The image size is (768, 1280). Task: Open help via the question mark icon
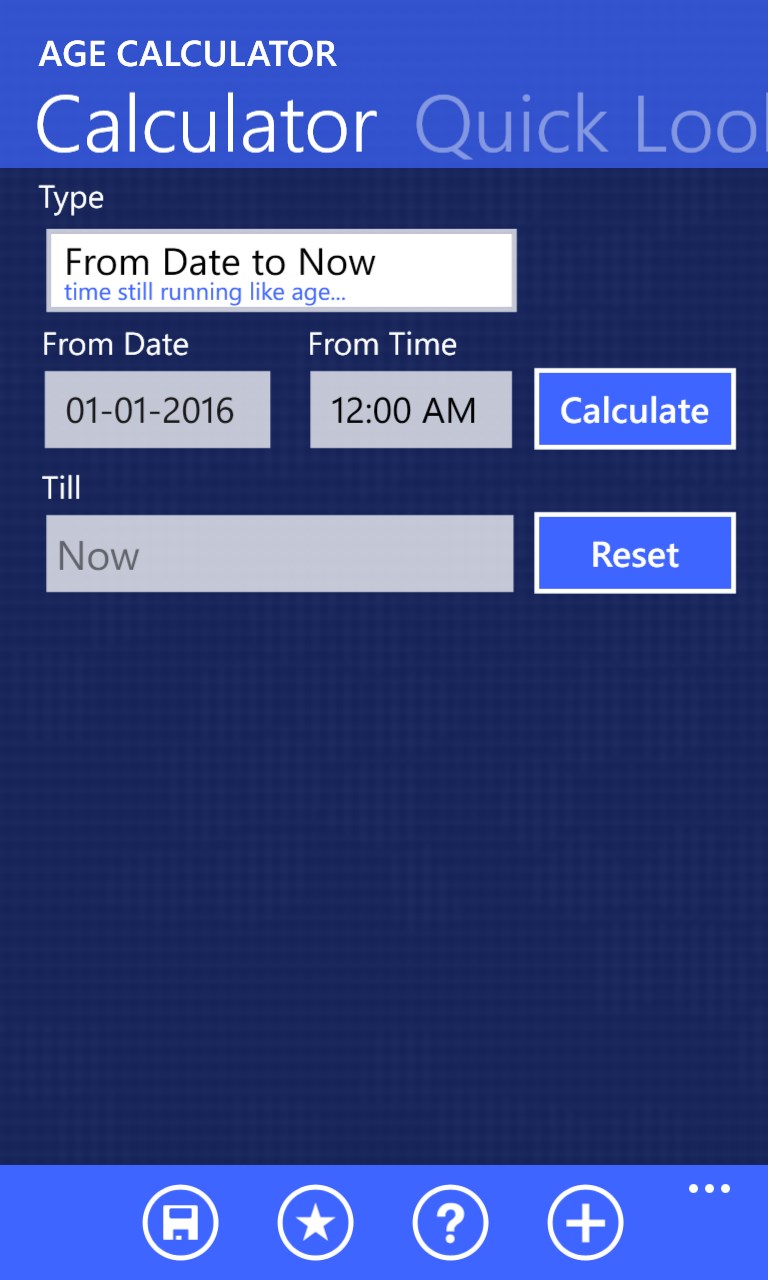450,1222
